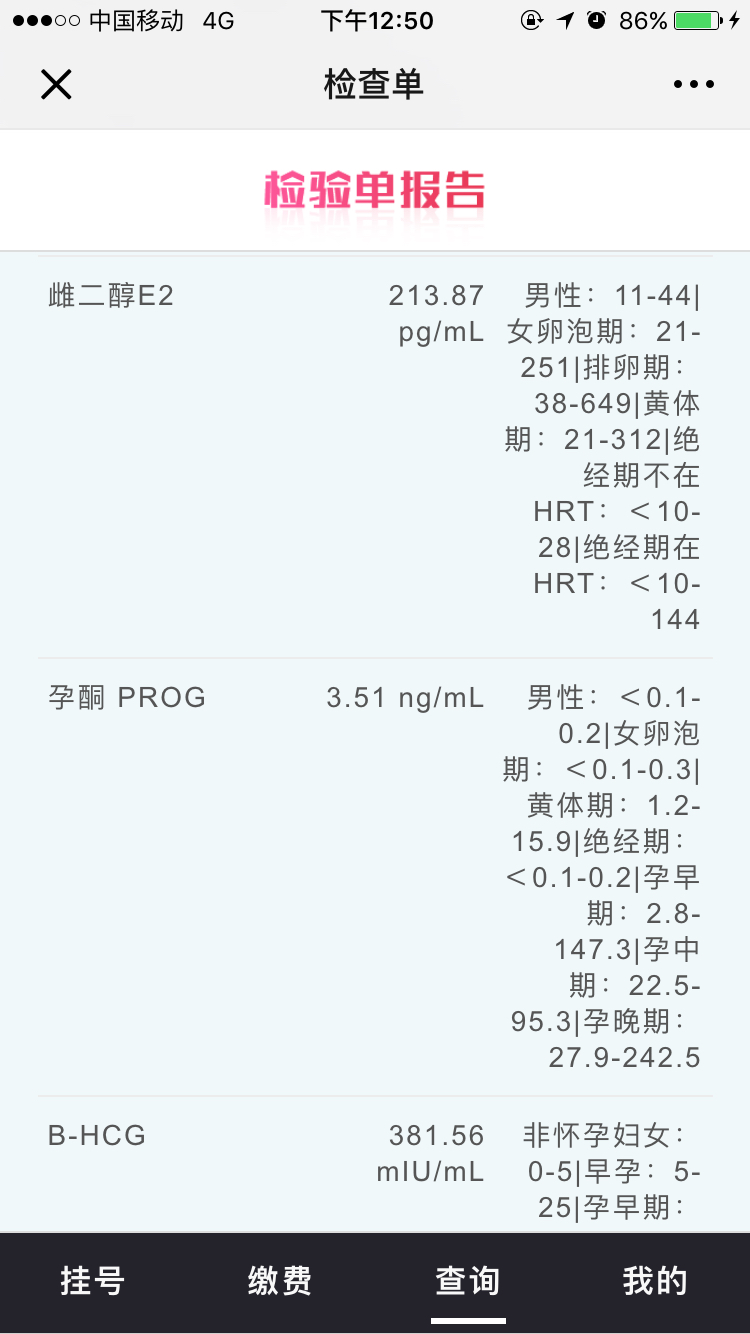Viewport: 750px width, 1334px height.
Task: Open the 缴费 tab
Action: [x=280, y=1281]
